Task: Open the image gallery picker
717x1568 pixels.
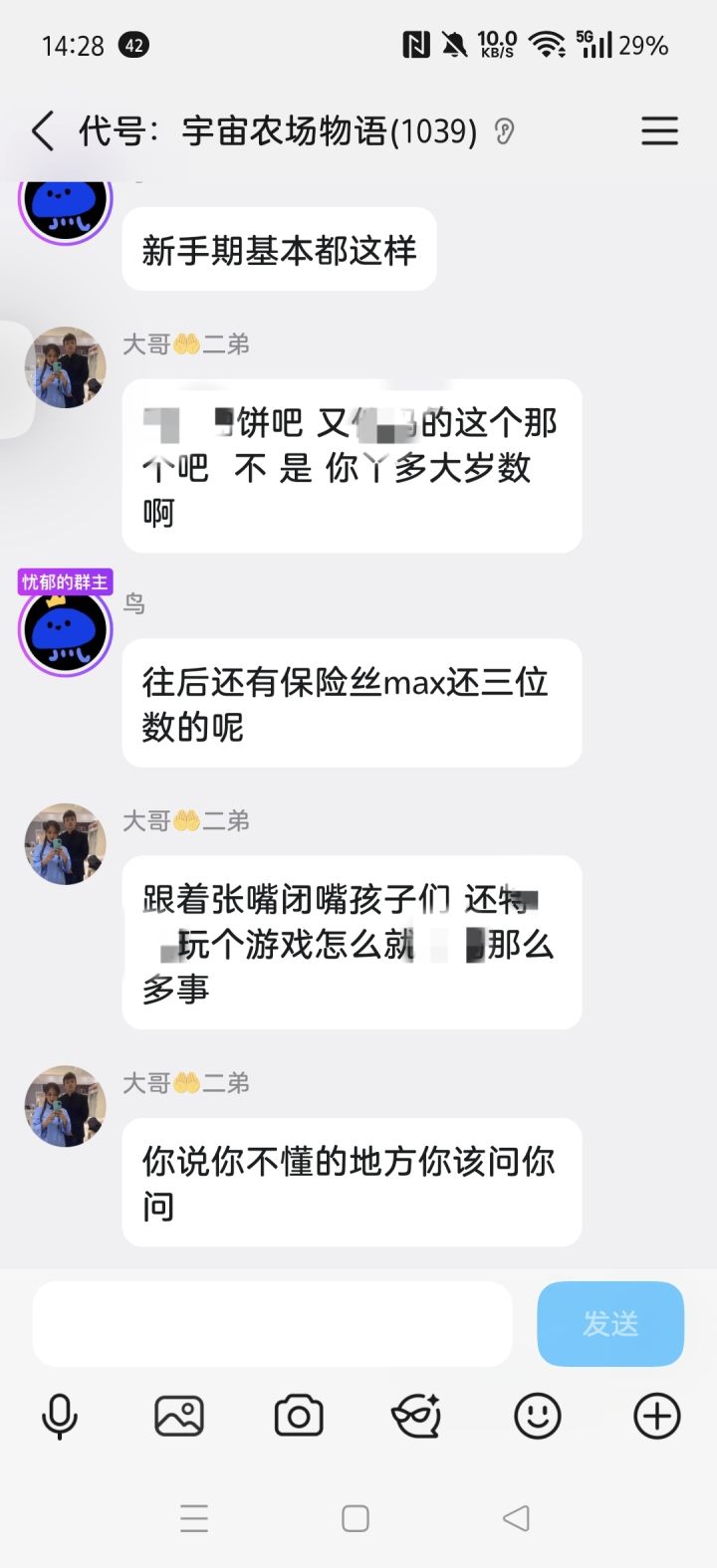Action: [179, 1417]
